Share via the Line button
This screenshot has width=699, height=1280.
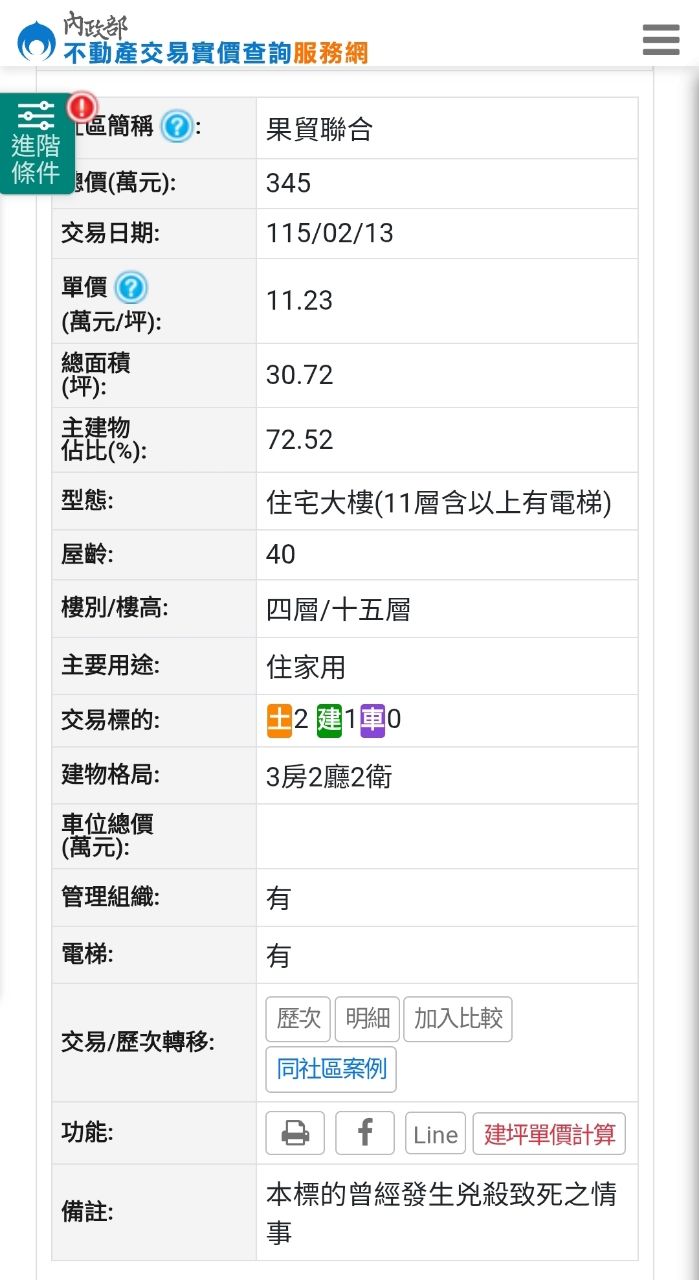435,1133
